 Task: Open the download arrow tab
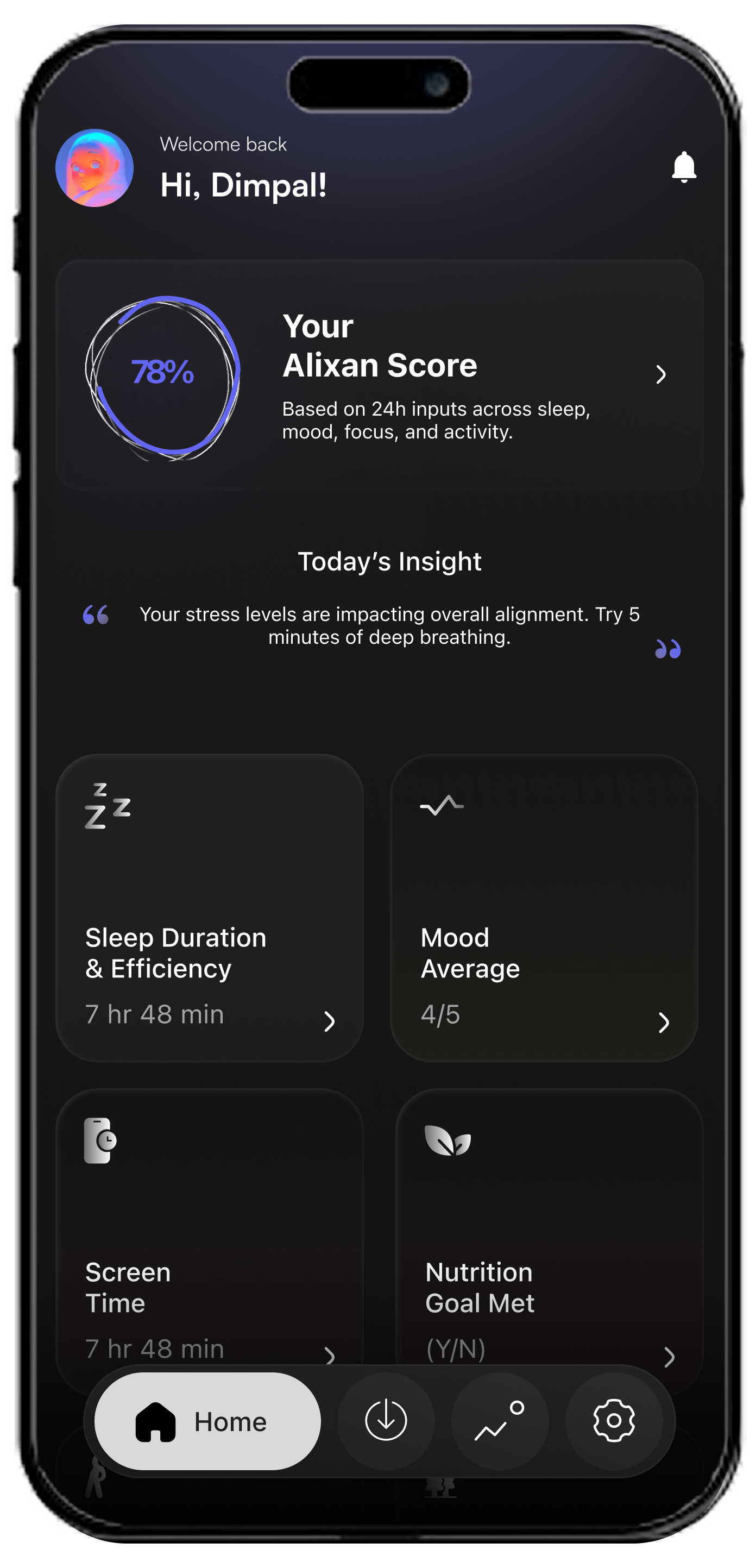tap(386, 1421)
